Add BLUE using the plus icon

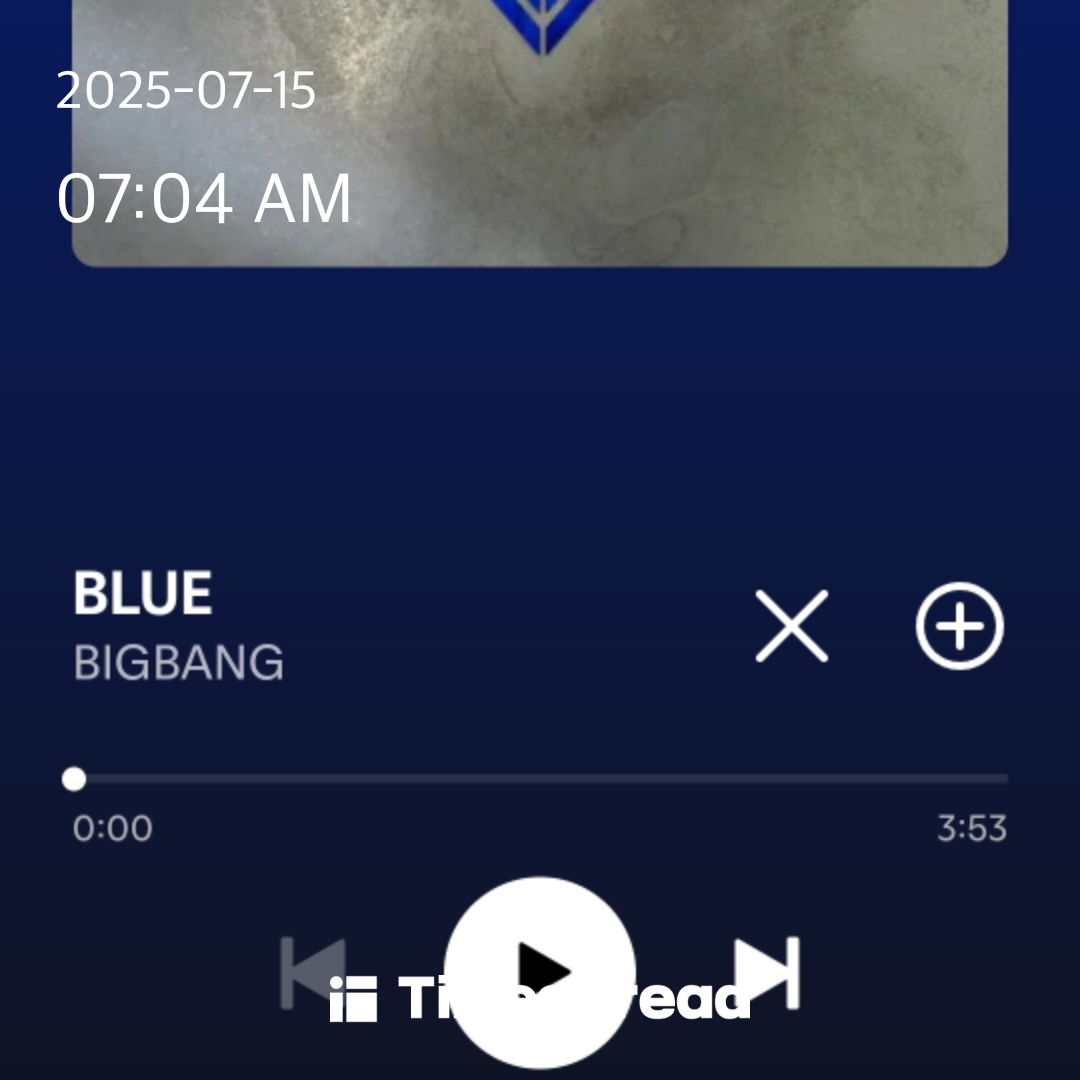pos(959,626)
